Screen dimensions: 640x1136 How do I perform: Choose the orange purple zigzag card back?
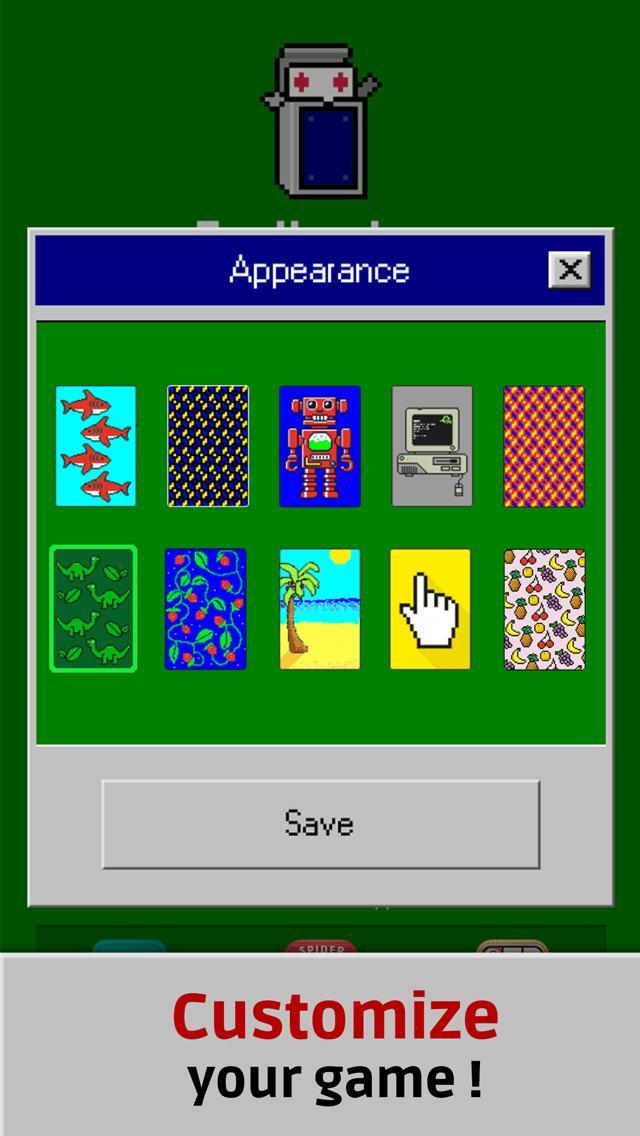544,446
